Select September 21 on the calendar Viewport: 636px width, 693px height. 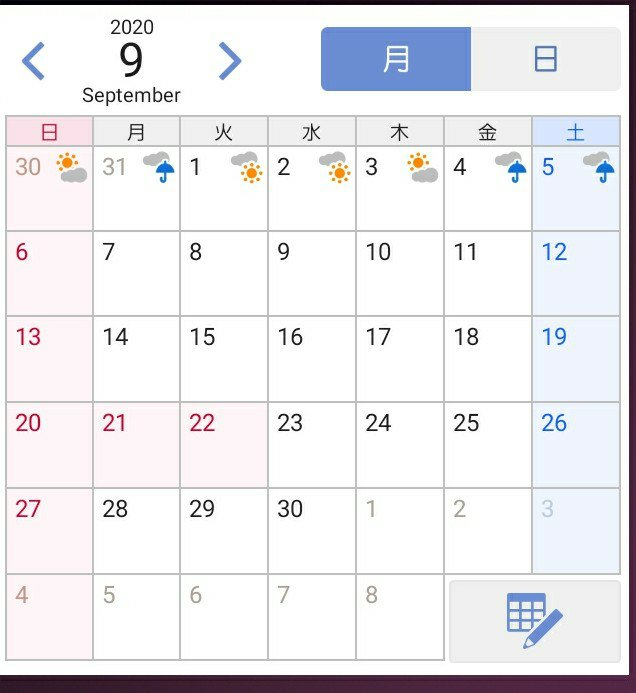136,445
